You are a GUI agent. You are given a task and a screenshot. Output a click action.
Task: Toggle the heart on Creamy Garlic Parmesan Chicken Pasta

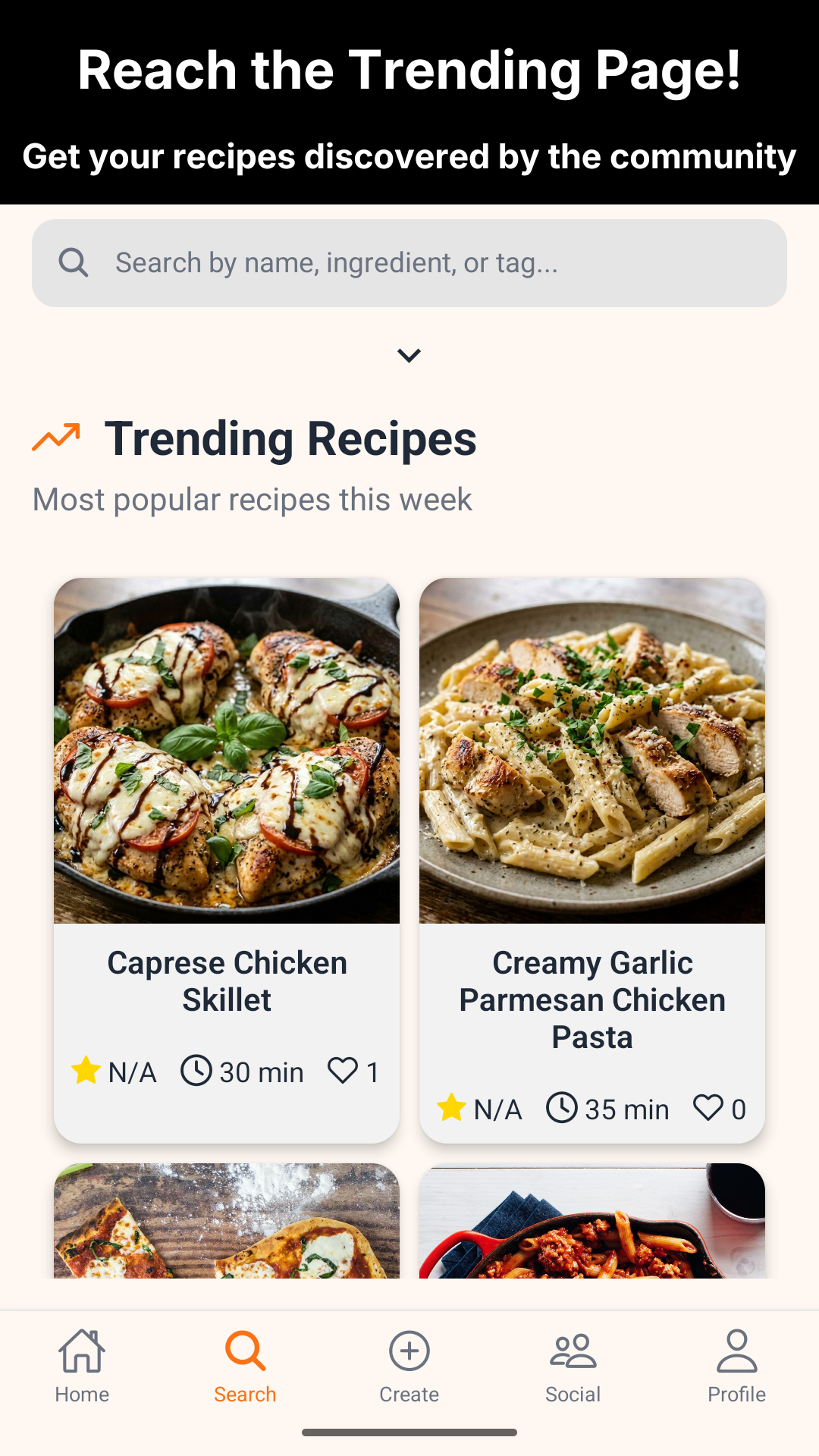[709, 1109]
